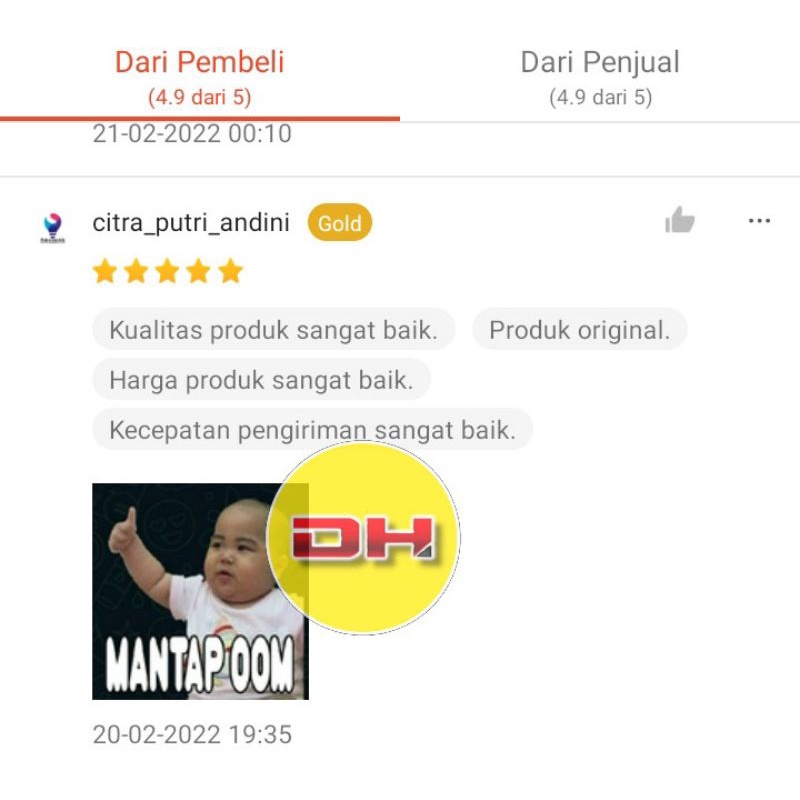View citra_putri_andini's profile avatar

point(53,227)
